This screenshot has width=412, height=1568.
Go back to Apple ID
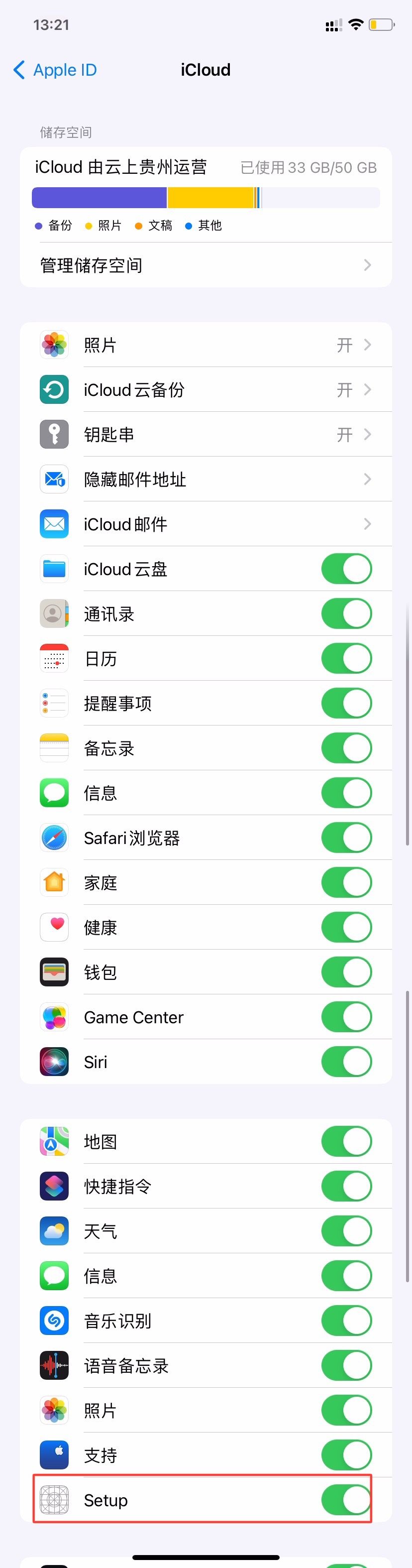(x=55, y=70)
